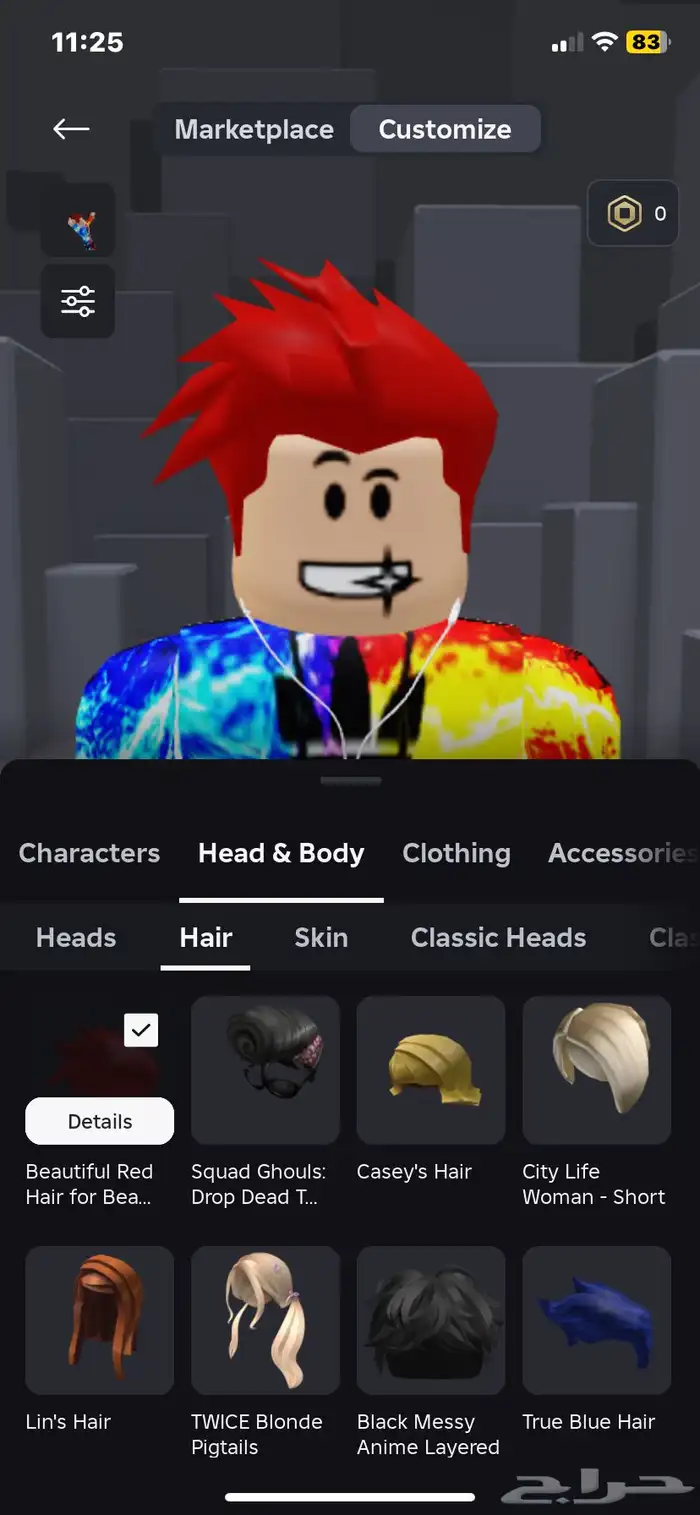Select TWICE Blonde Pigtails hair
This screenshot has height=1515, width=700.
265,1320
